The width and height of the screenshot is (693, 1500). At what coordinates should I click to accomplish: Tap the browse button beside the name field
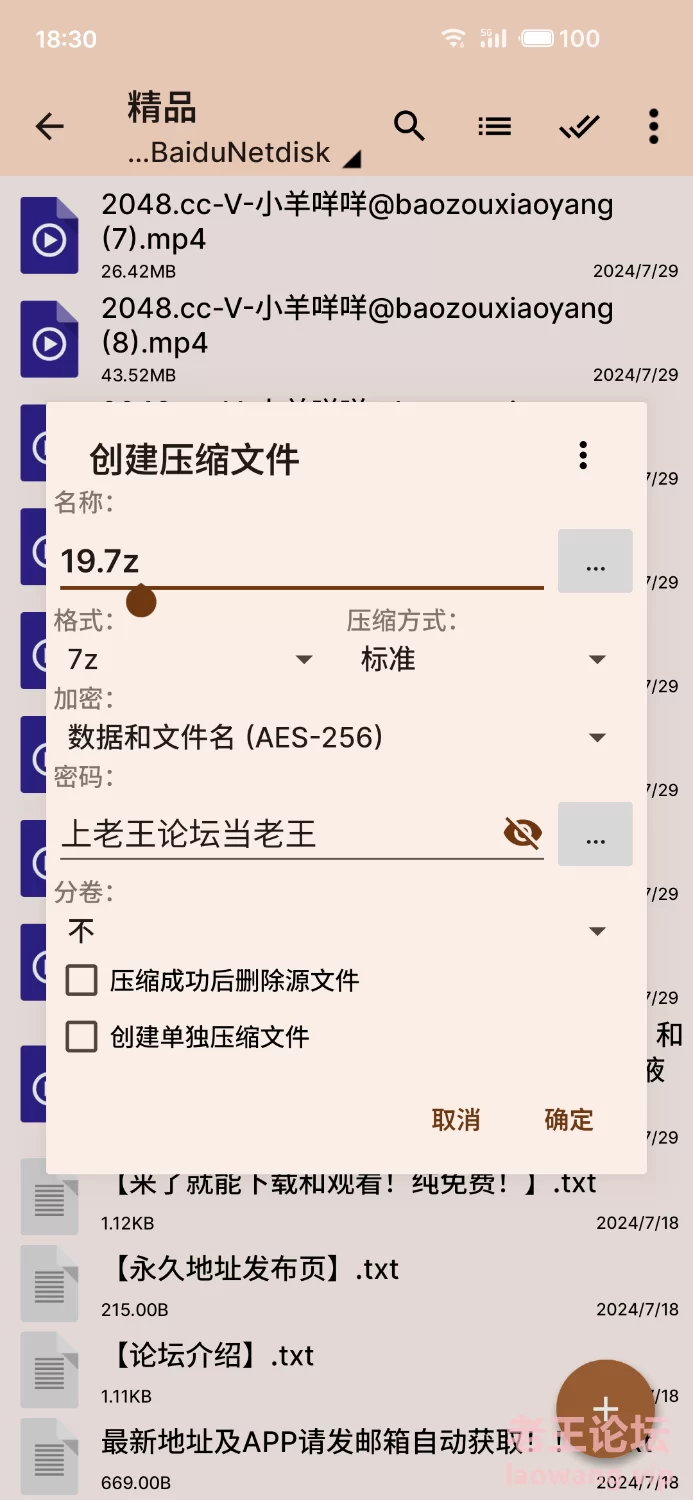click(595, 561)
